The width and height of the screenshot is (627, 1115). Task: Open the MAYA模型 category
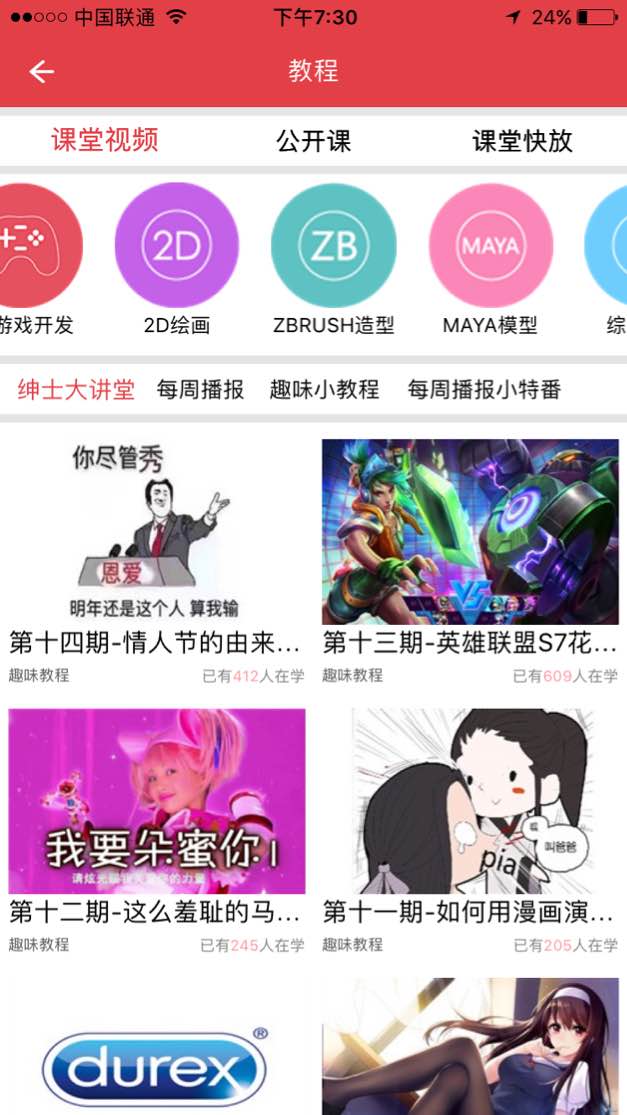point(490,246)
